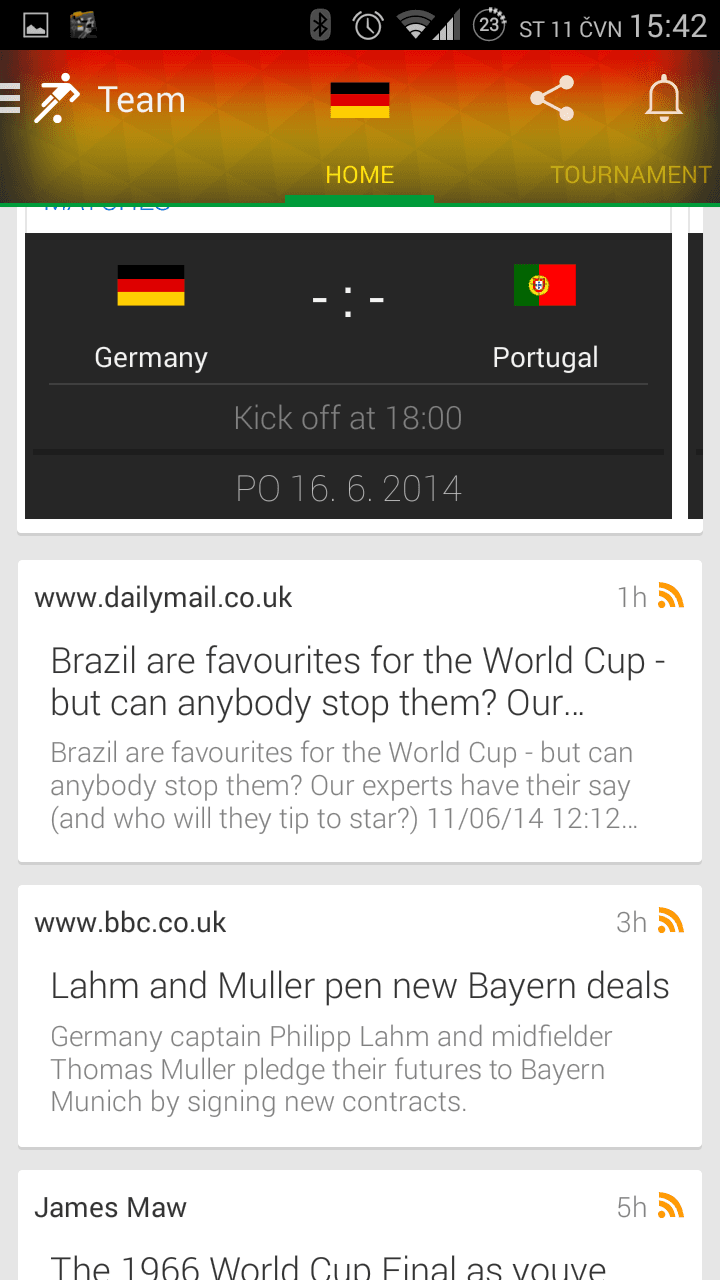Open the RSS feed icon for dailymail article
720x1280 pixels.
pos(671,595)
